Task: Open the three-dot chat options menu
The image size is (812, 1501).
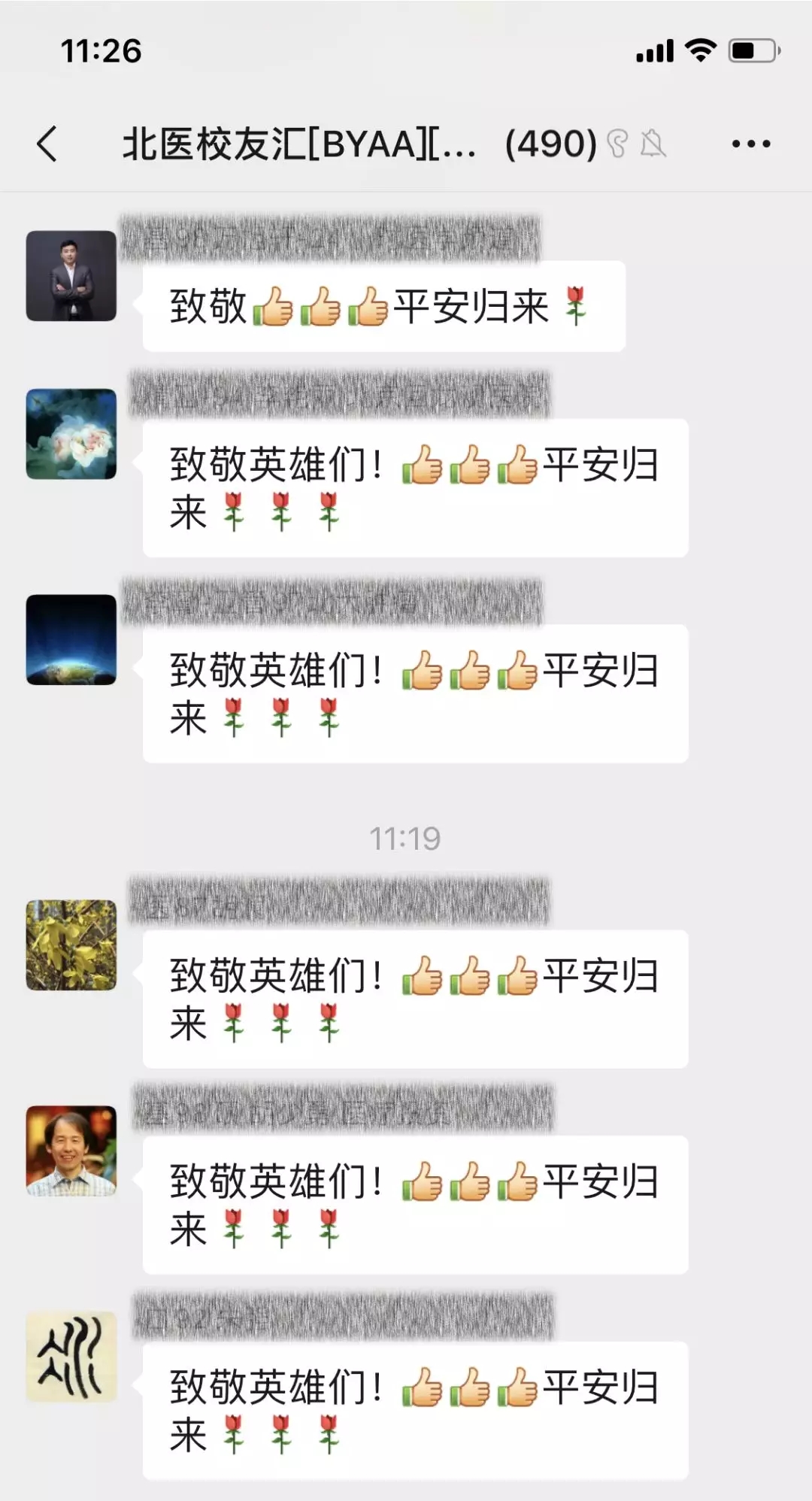Action: 751,144
